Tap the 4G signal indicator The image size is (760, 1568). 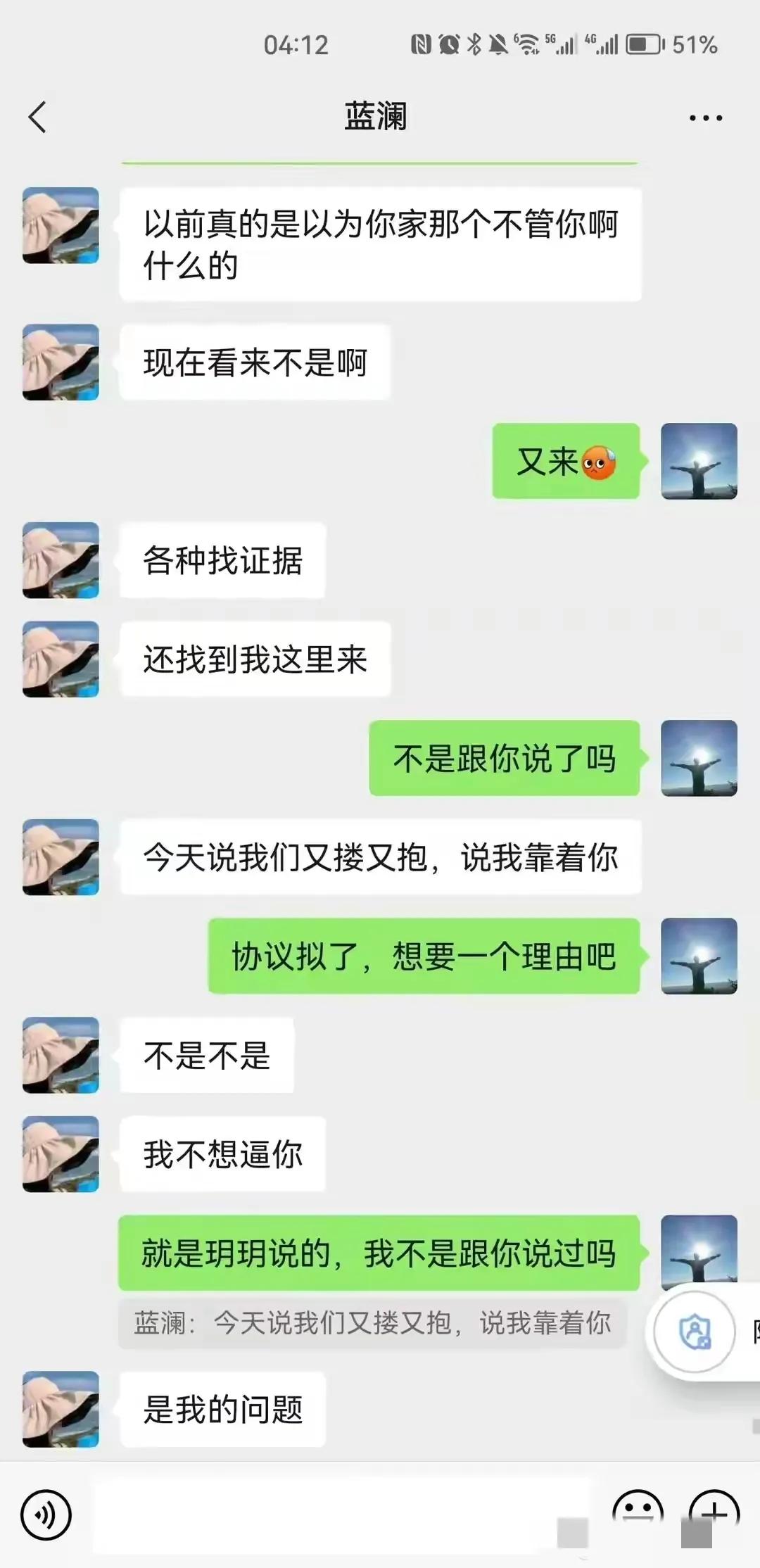click(602, 44)
